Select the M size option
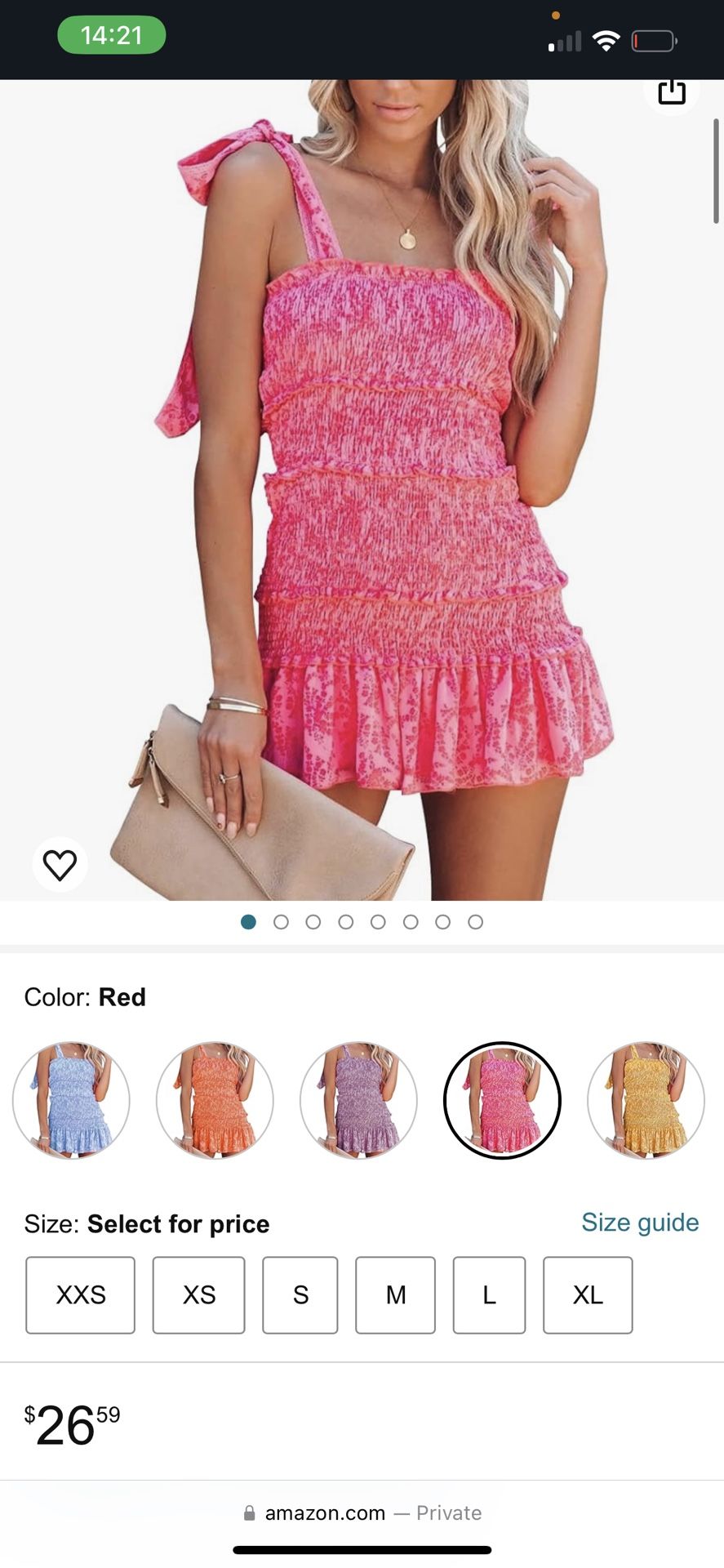The height and width of the screenshot is (1568, 724). click(x=395, y=1295)
